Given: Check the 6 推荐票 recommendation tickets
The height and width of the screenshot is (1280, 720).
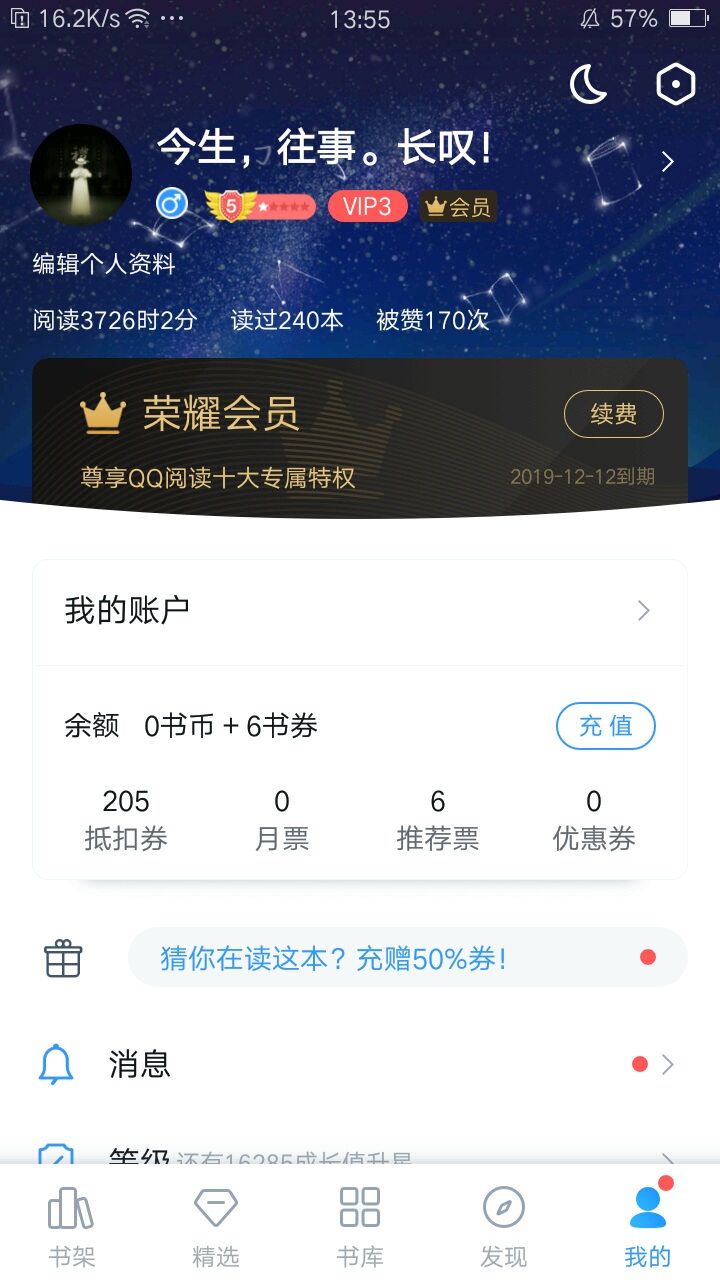Looking at the screenshot, I should tap(438, 819).
